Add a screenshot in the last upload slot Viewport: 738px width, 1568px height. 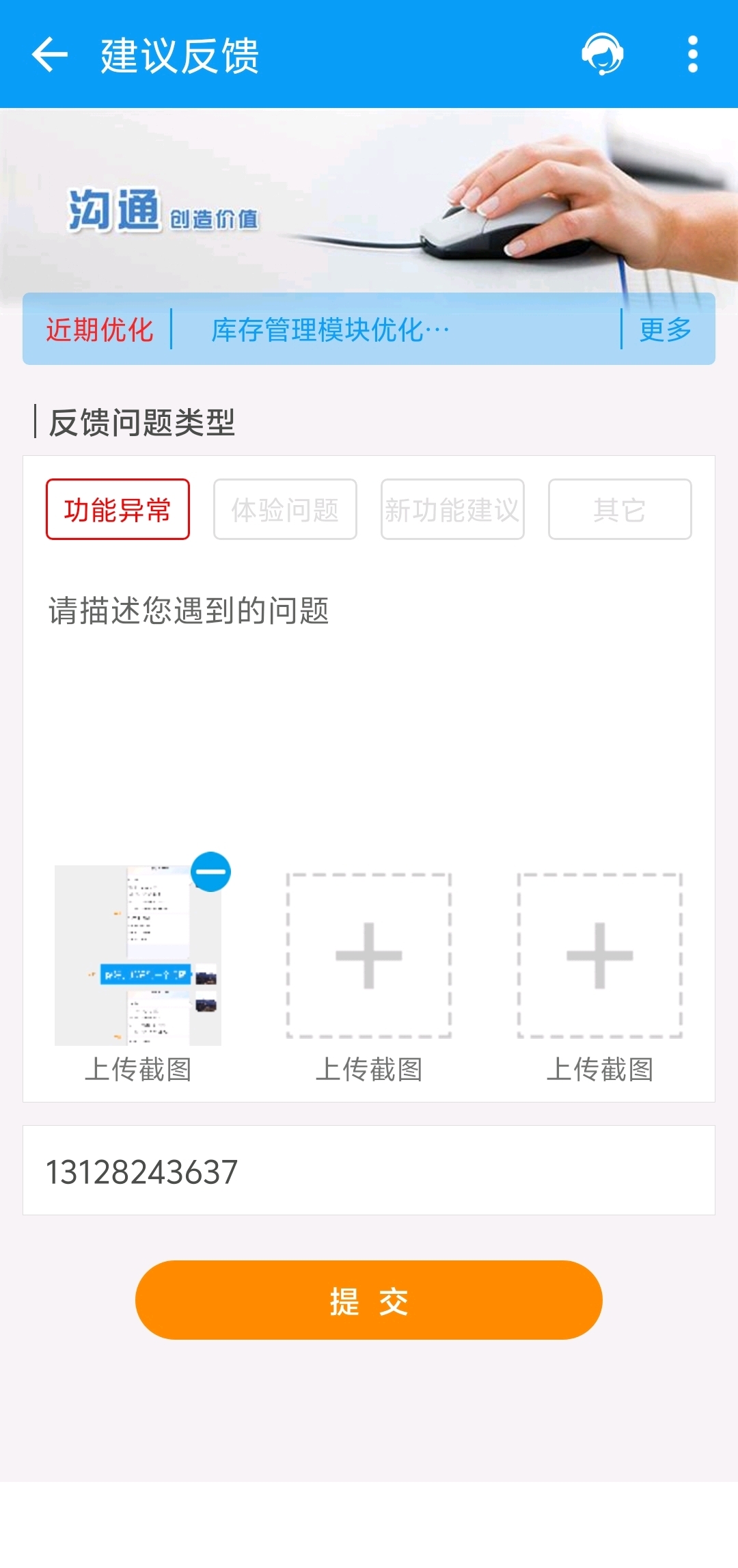click(600, 955)
